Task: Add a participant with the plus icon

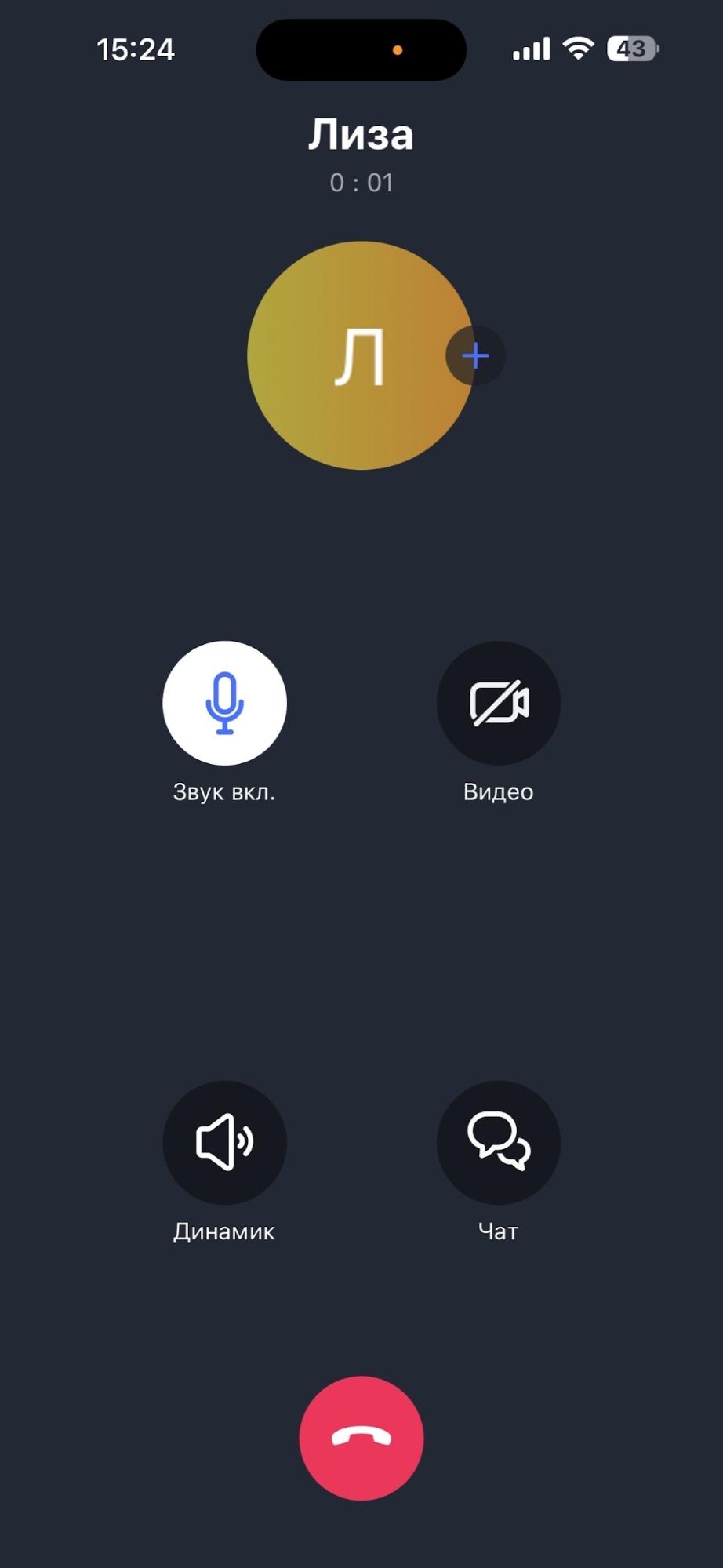Action: click(x=475, y=355)
